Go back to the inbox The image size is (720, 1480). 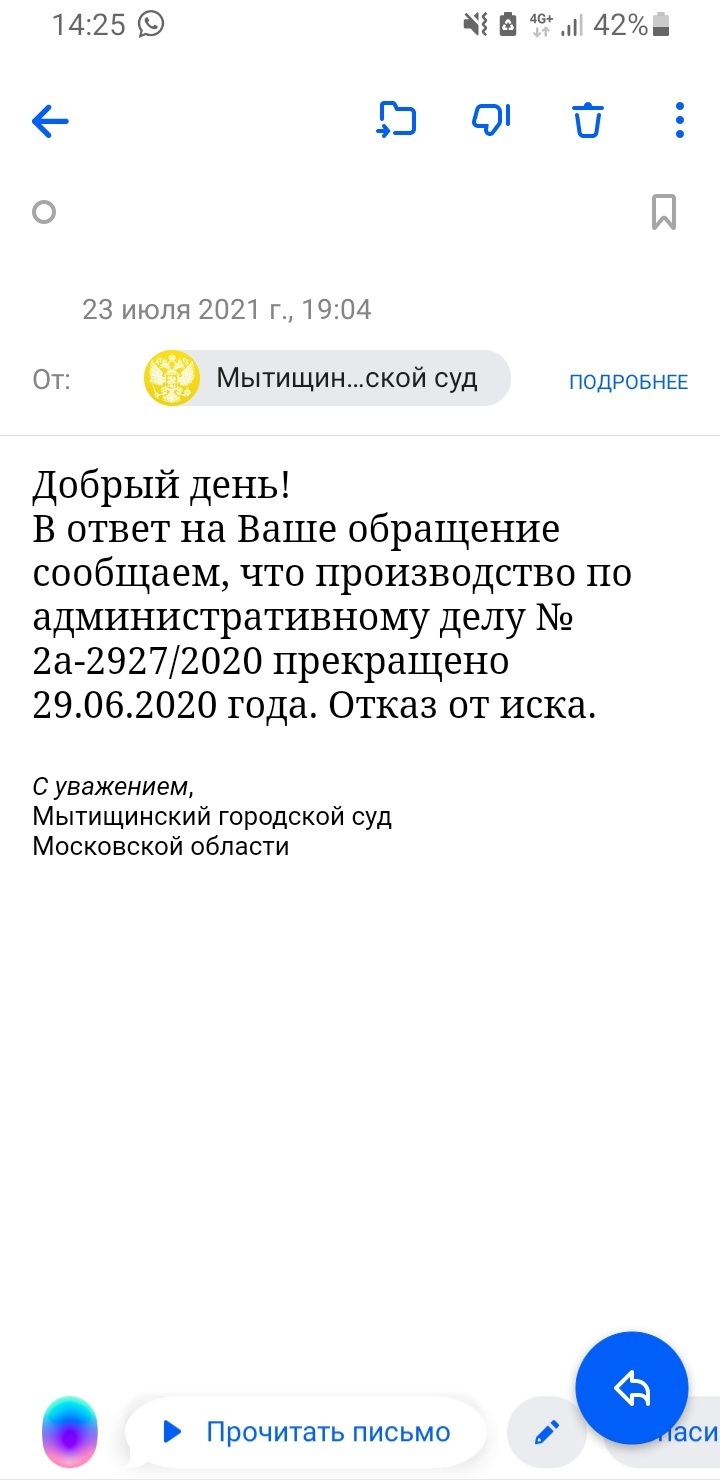point(50,122)
